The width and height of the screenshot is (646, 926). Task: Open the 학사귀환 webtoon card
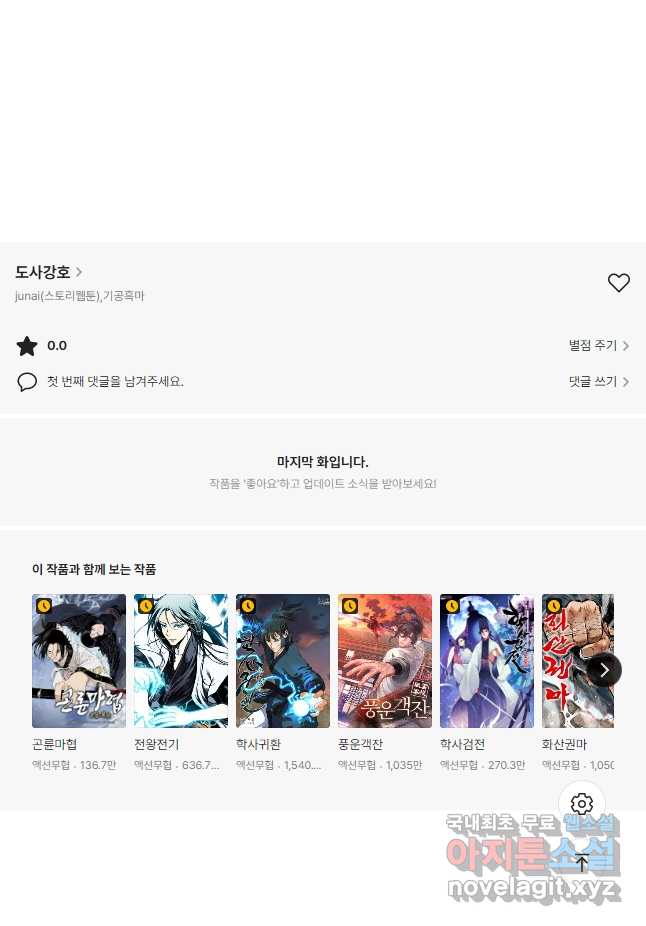[283, 661]
